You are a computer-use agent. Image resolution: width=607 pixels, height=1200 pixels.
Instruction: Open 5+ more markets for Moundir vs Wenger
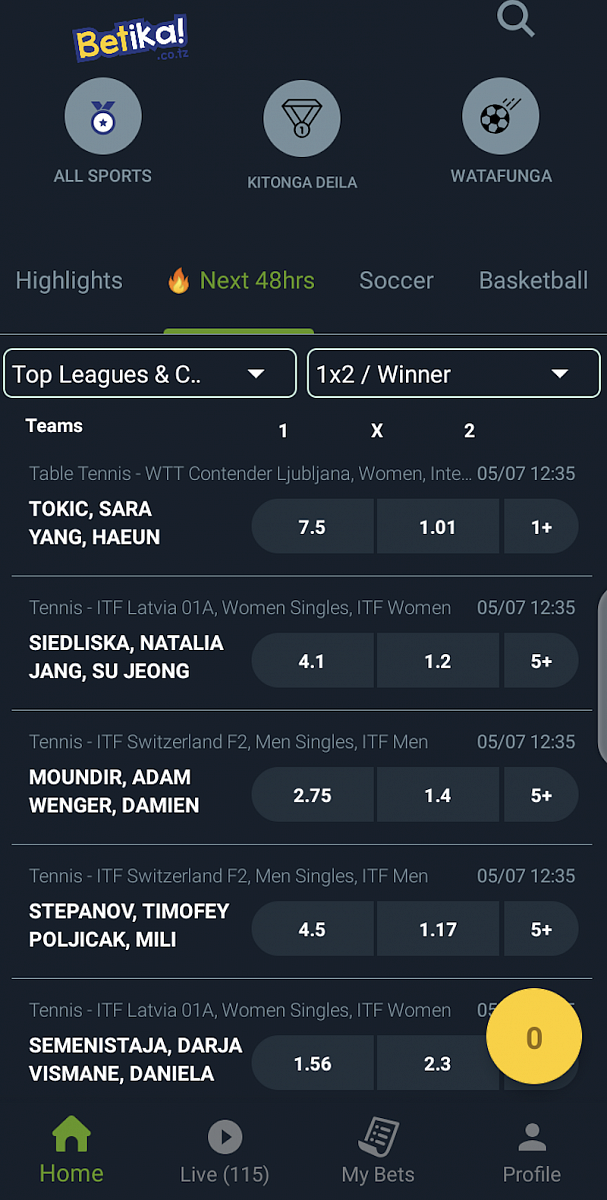(541, 795)
